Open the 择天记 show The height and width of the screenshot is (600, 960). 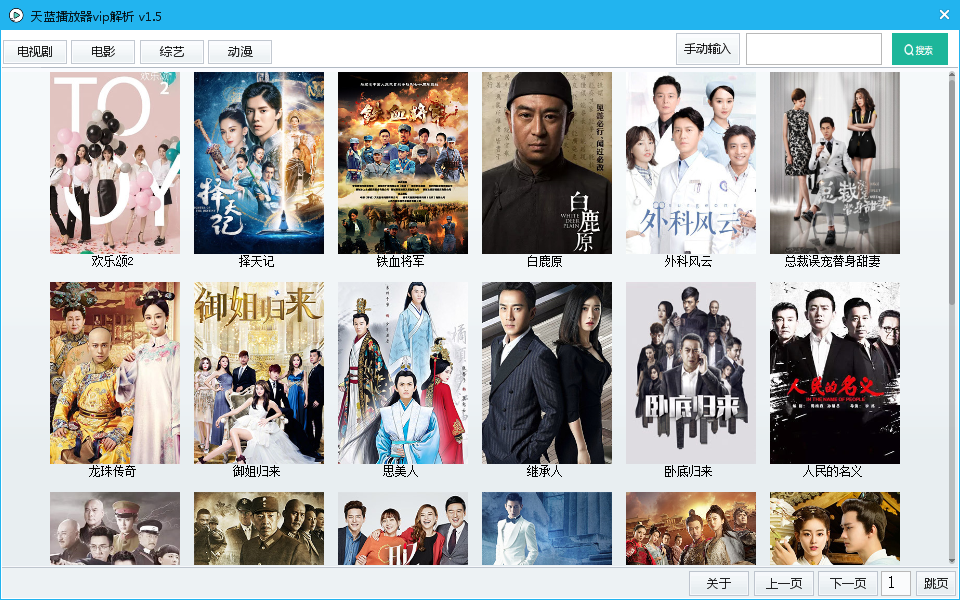(x=259, y=163)
